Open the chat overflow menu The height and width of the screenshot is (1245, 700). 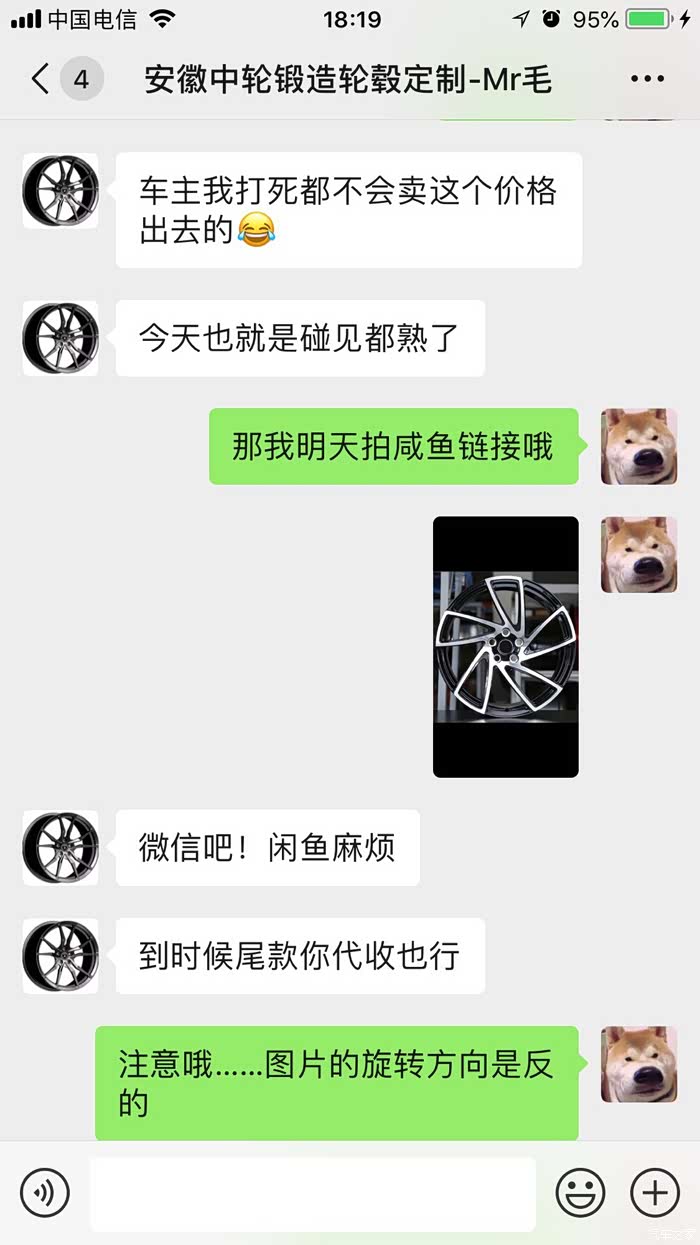pos(647,79)
